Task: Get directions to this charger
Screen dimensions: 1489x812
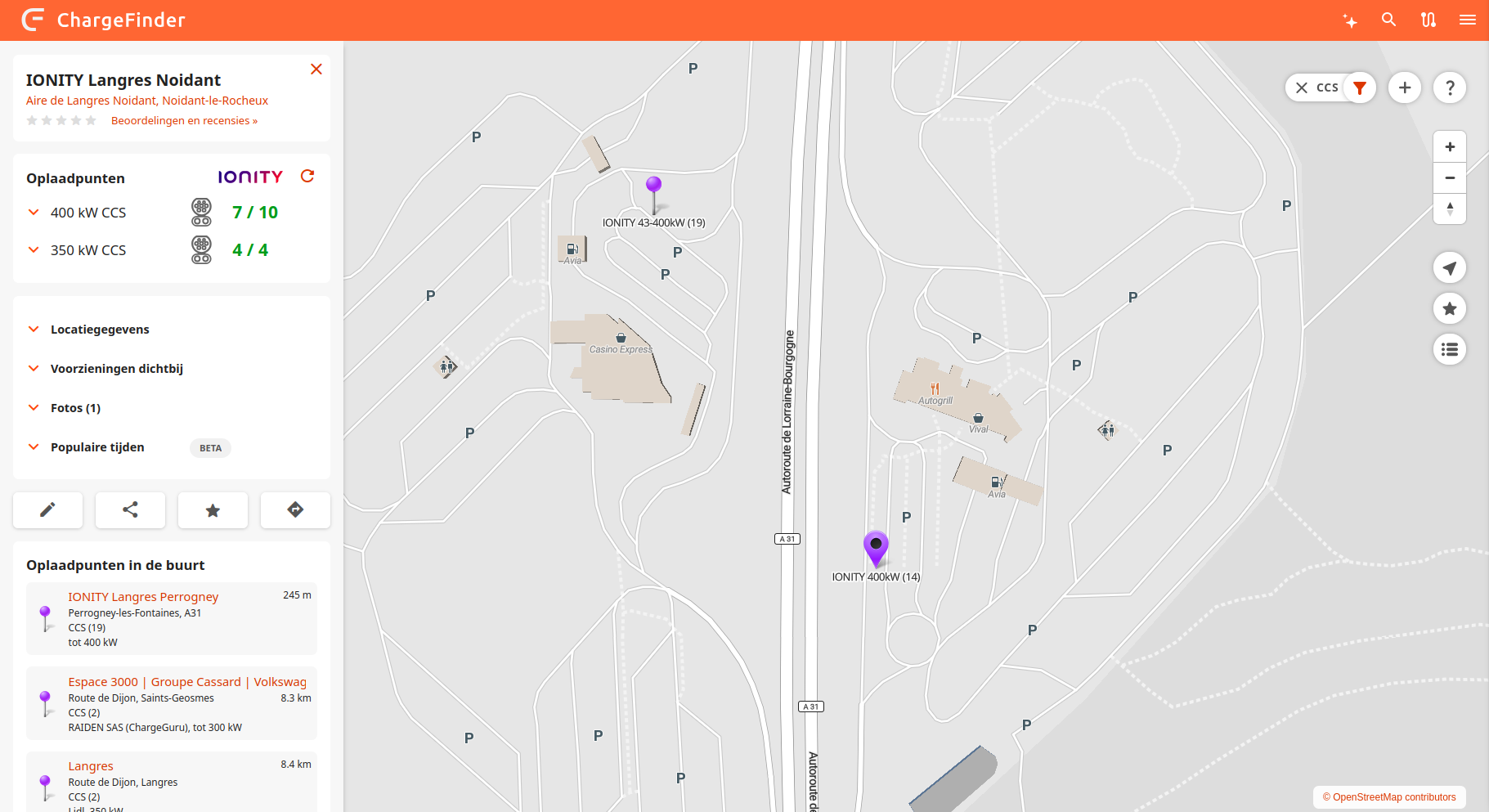Action: pyautogui.click(x=295, y=510)
